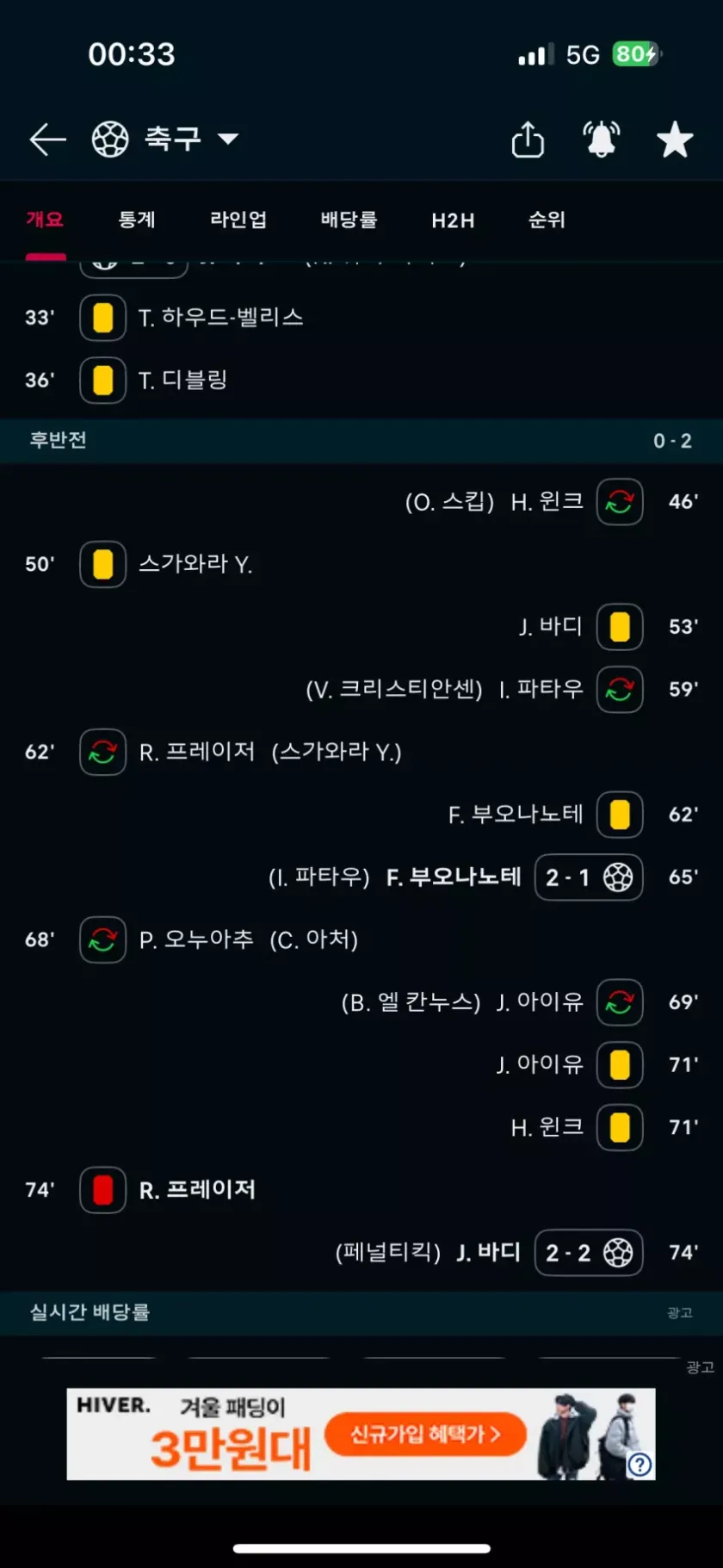Image resolution: width=723 pixels, height=1568 pixels.
Task: Open R. 프레이저 red card event
Action: 196,1190
